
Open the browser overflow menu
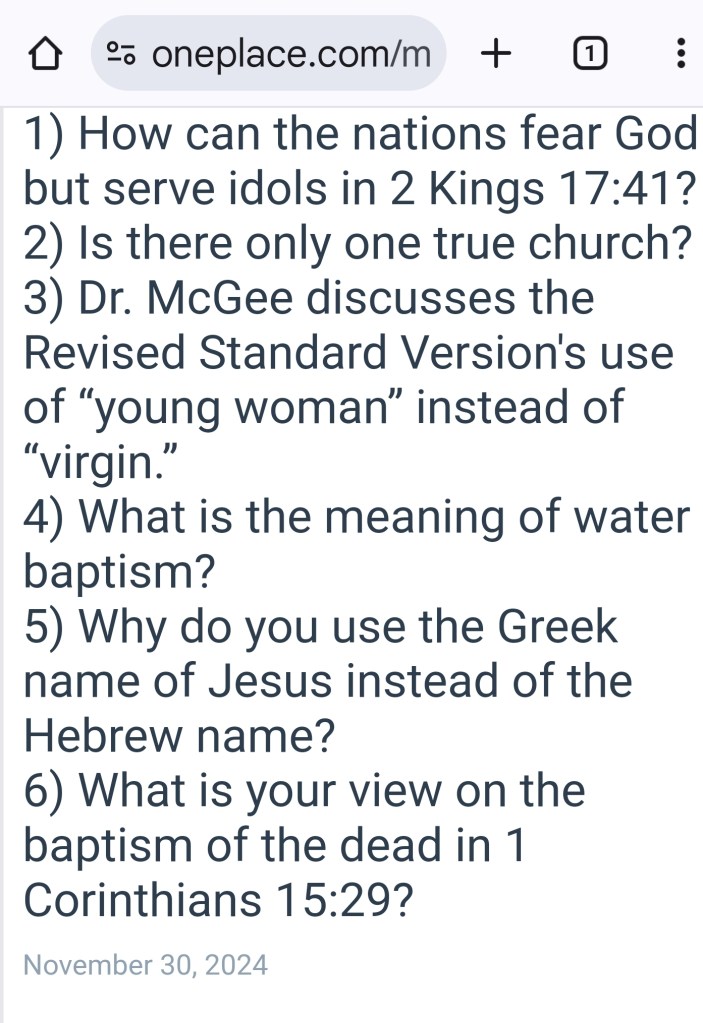coord(680,53)
